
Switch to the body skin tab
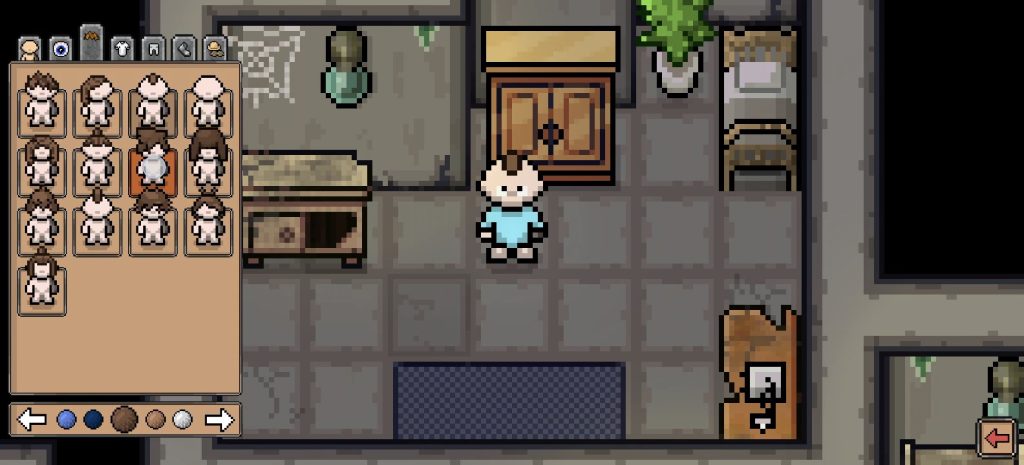coord(30,48)
